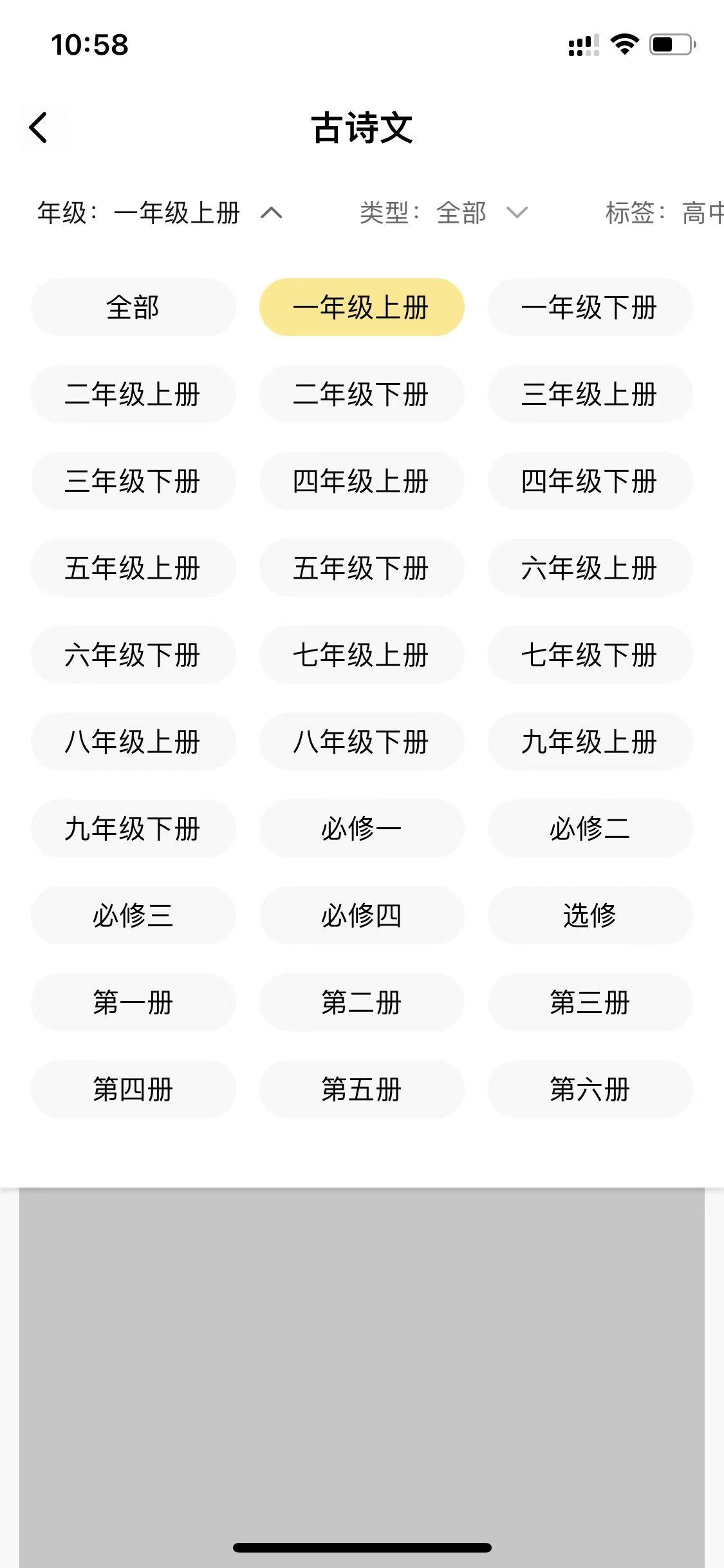This screenshot has width=724, height=1568.
Task: Choose 一年级下册 chip
Action: pos(590,307)
